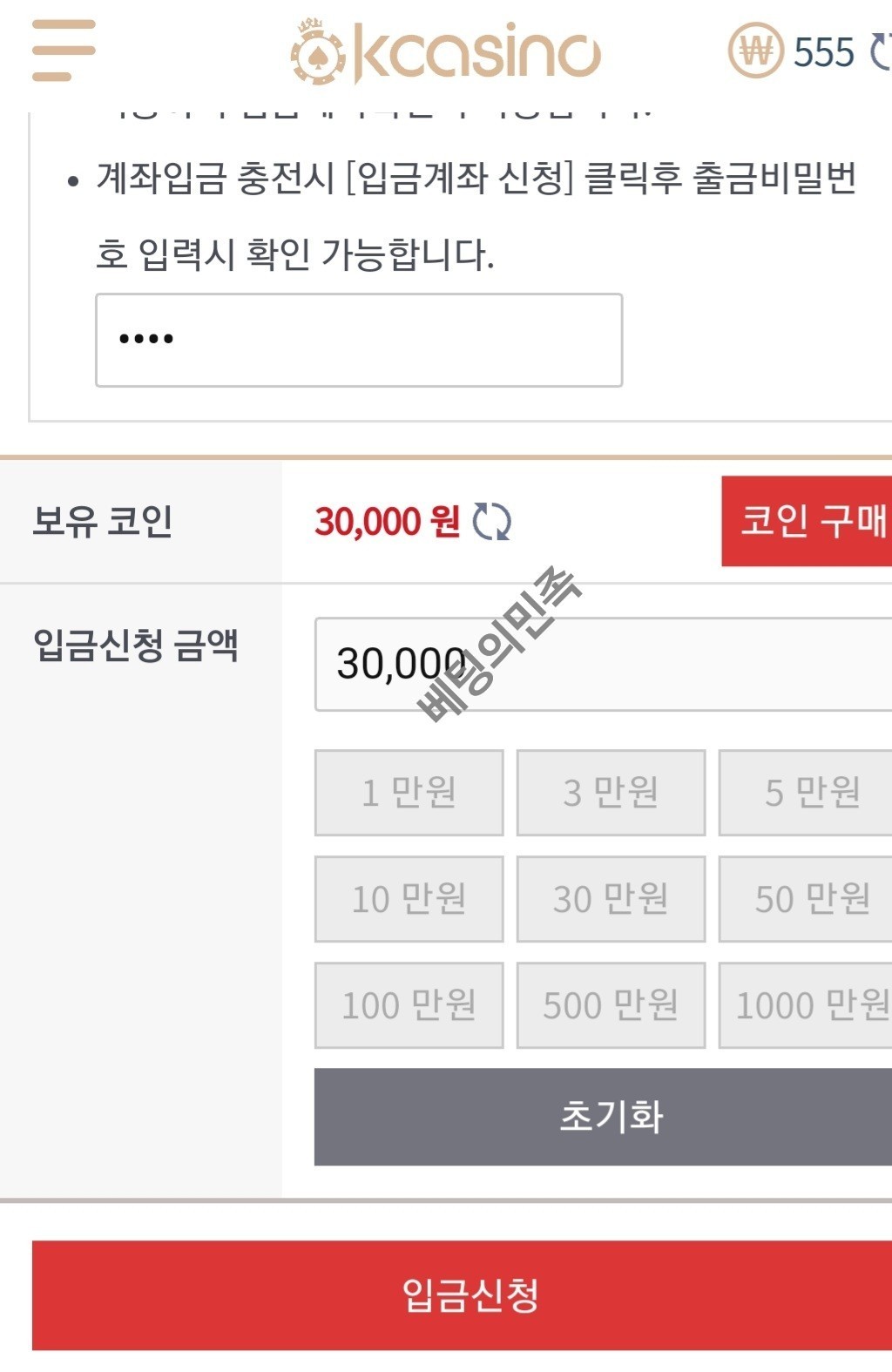This screenshot has width=892, height=1372.
Task: Open the hamburger menu
Action: click(x=64, y=51)
